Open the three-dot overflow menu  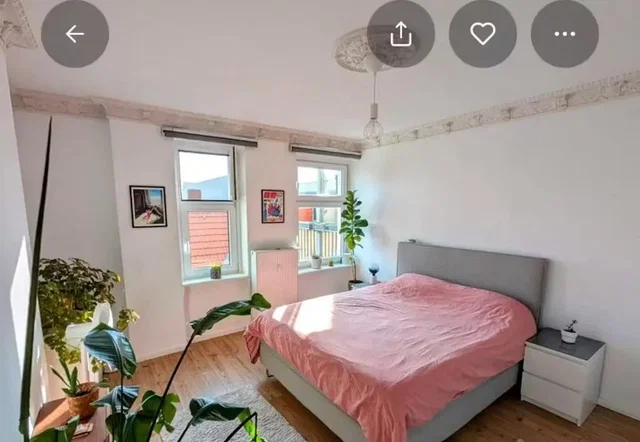(x=565, y=34)
